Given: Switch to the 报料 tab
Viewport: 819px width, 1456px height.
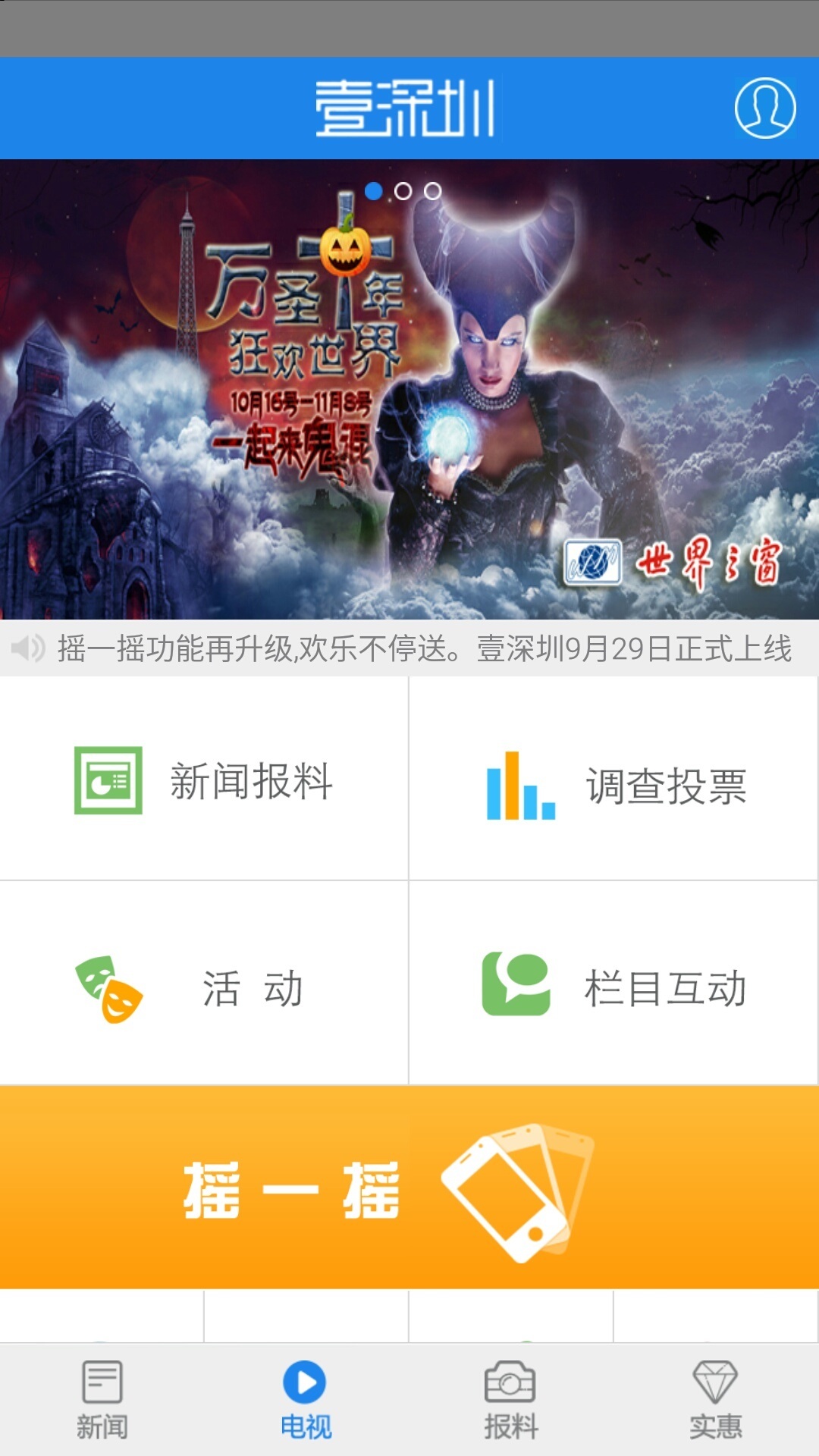Looking at the screenshot, I should pyautogui.click(x=510, y=1400).
